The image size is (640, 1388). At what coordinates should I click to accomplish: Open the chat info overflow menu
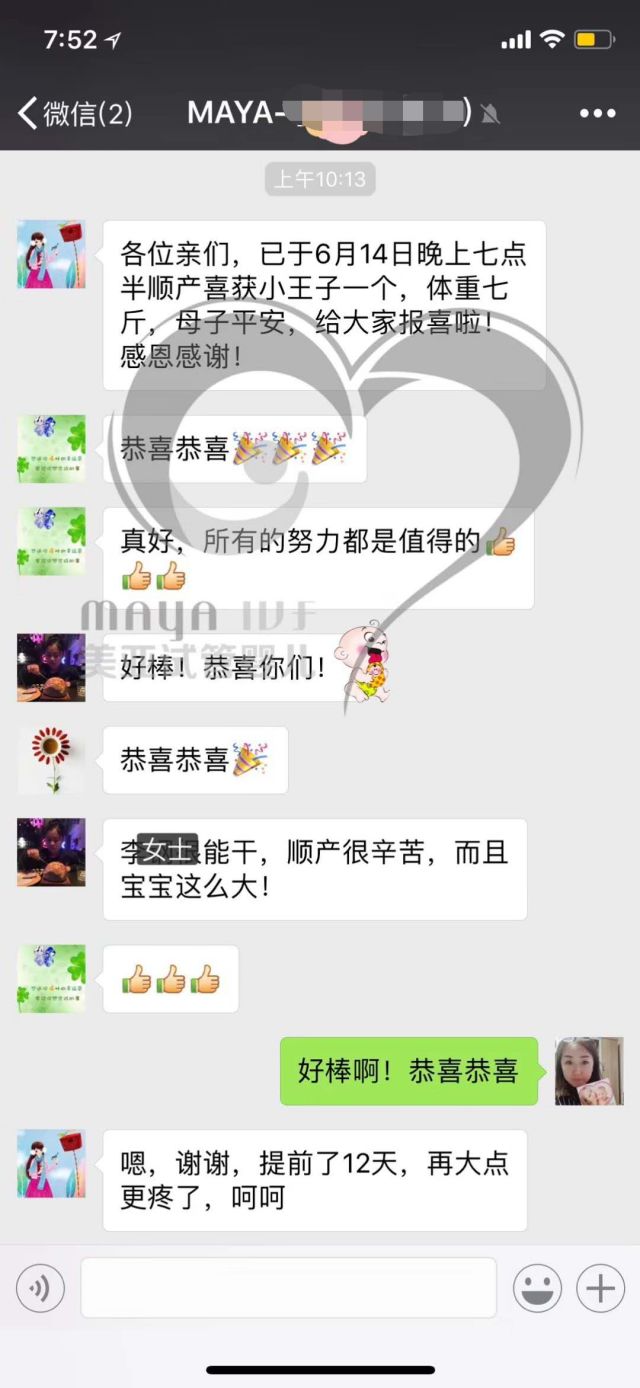597,113
